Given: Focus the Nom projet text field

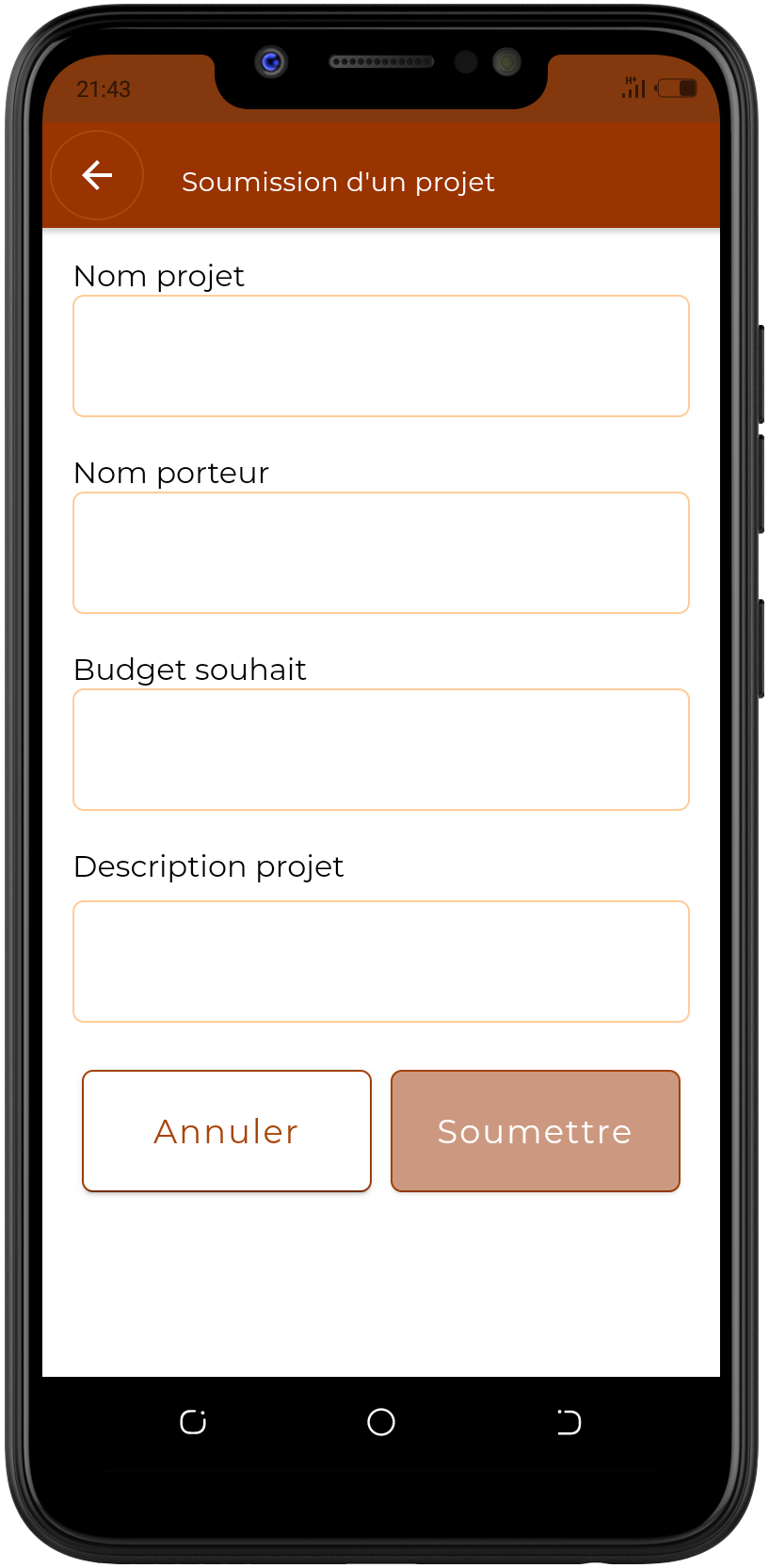Looking at the screenshot, I should pyautogui.click(x=381, y=356).
